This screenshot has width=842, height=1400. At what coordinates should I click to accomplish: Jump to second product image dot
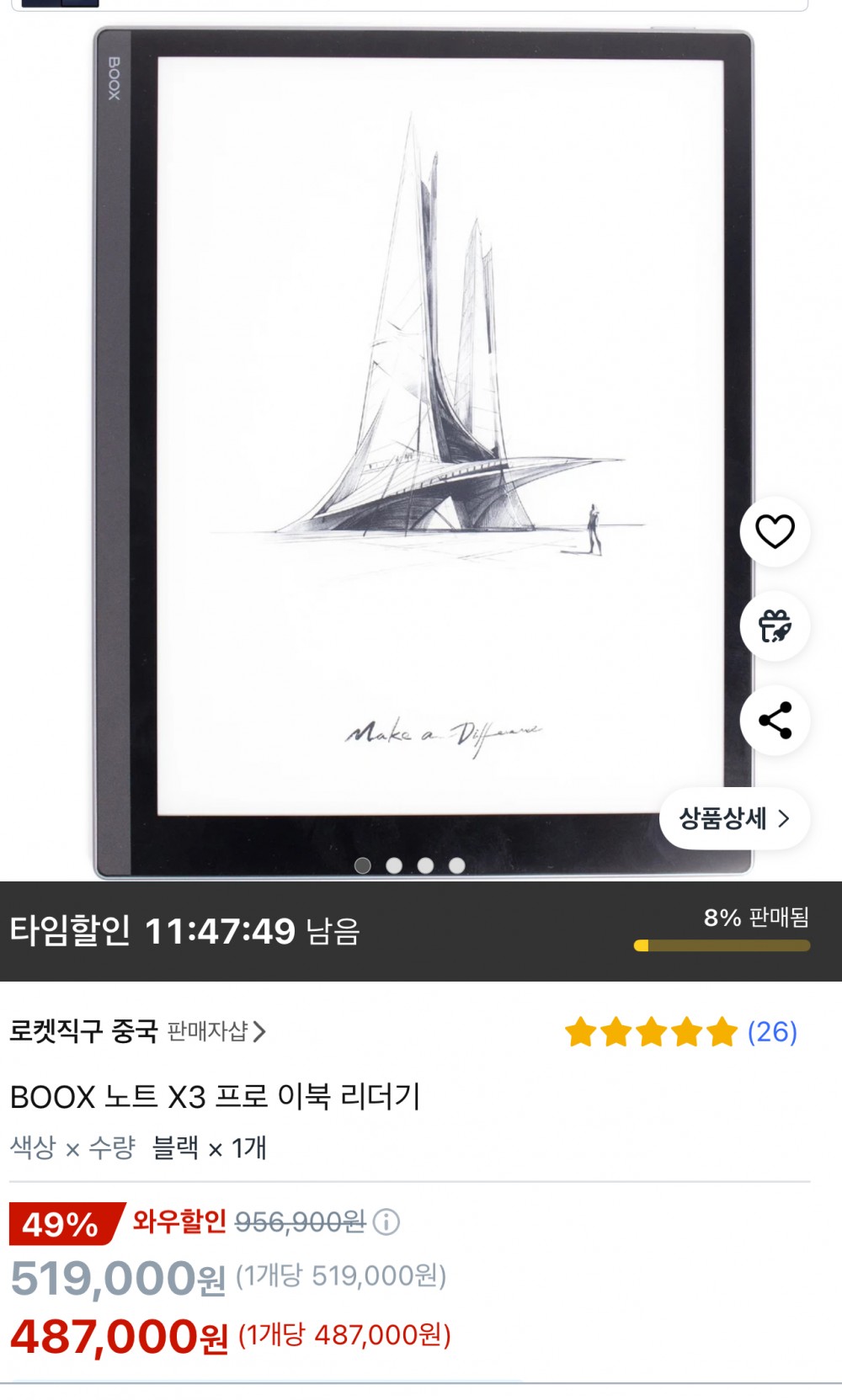(x=394, y=866)
